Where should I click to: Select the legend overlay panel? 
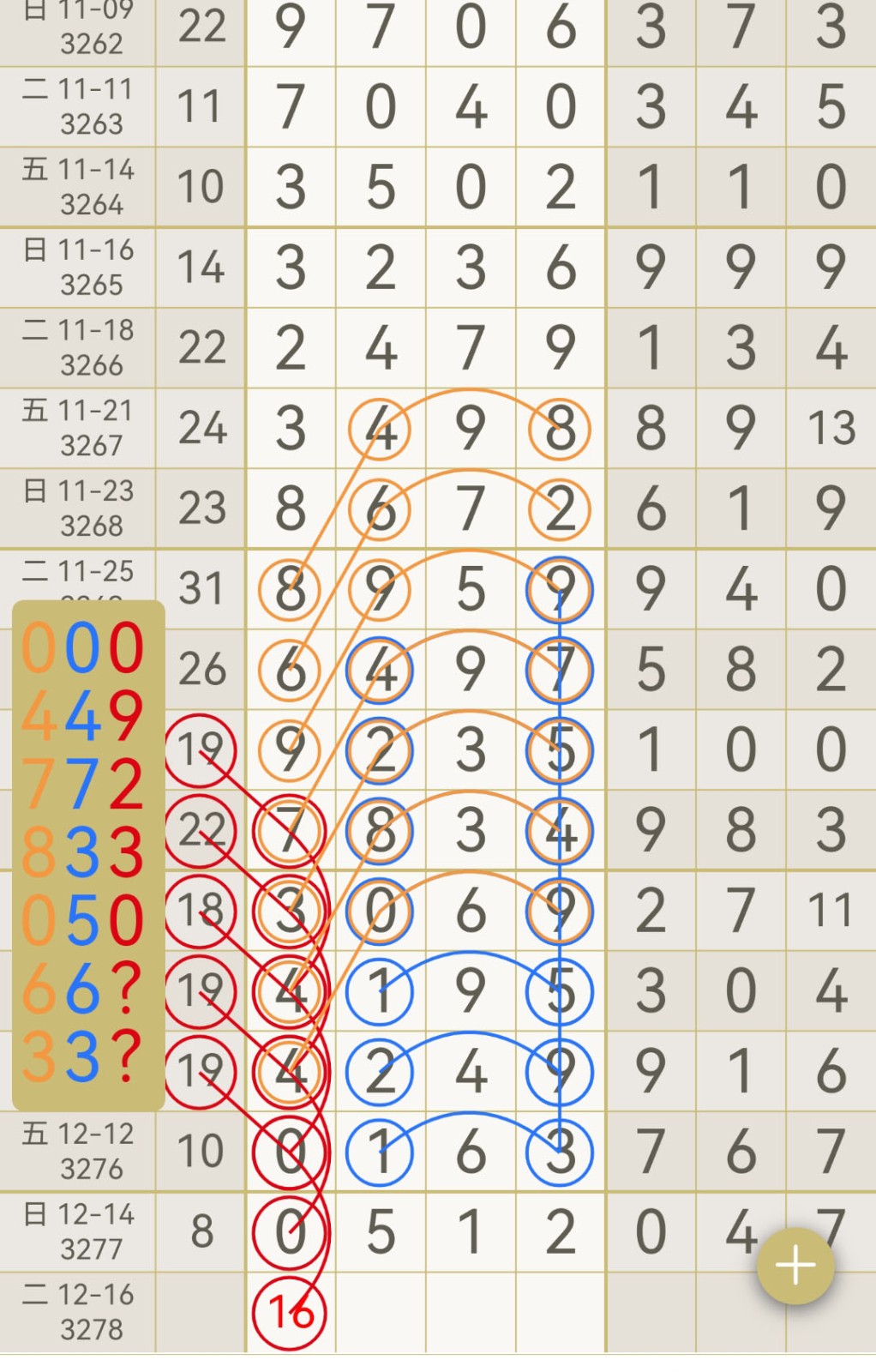click(x=88, y=853)
